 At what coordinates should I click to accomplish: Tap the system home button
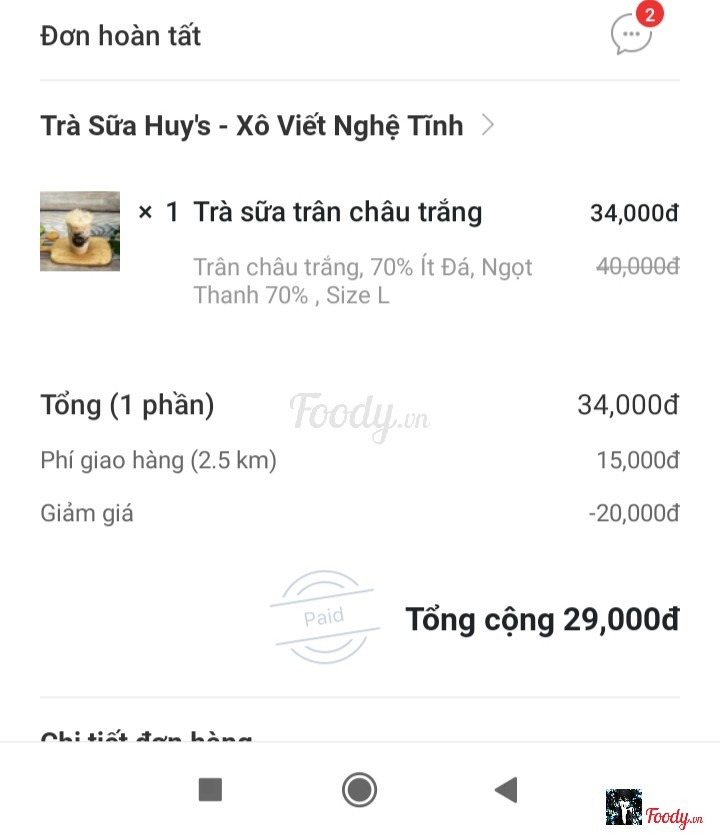click(x=359, y=790)
